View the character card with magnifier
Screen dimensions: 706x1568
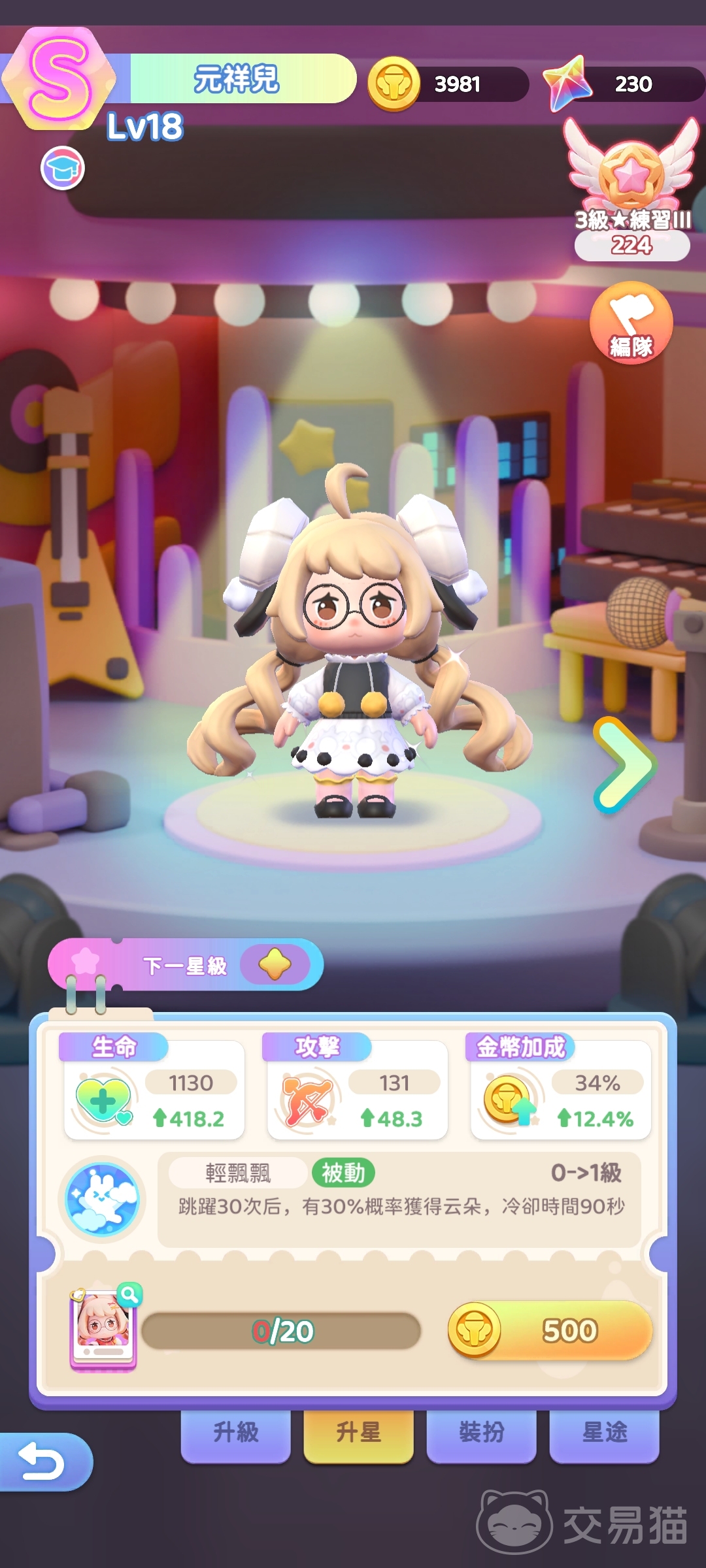tap(105, 1325)
